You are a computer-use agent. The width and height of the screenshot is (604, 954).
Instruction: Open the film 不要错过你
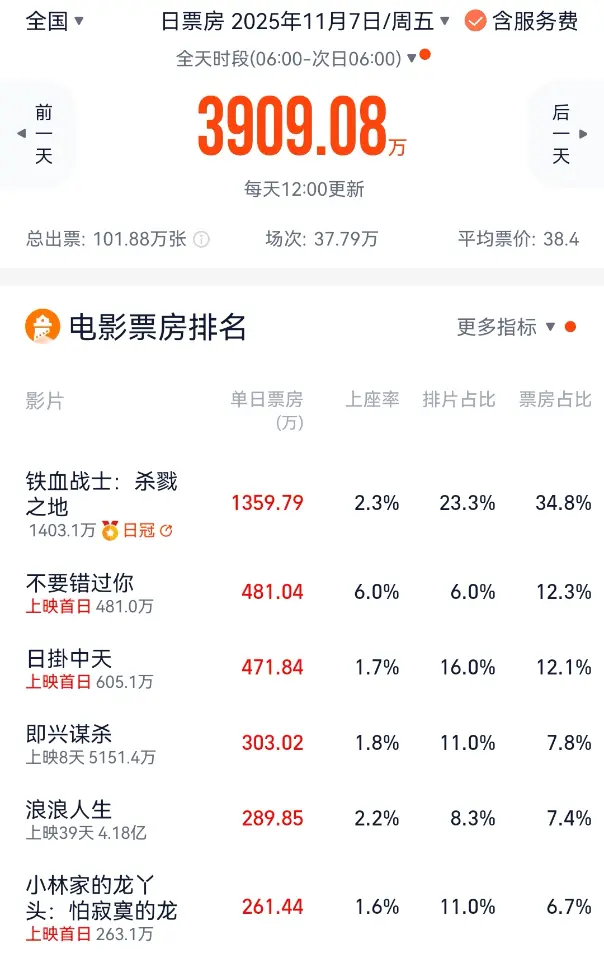(x=80, y=583)
